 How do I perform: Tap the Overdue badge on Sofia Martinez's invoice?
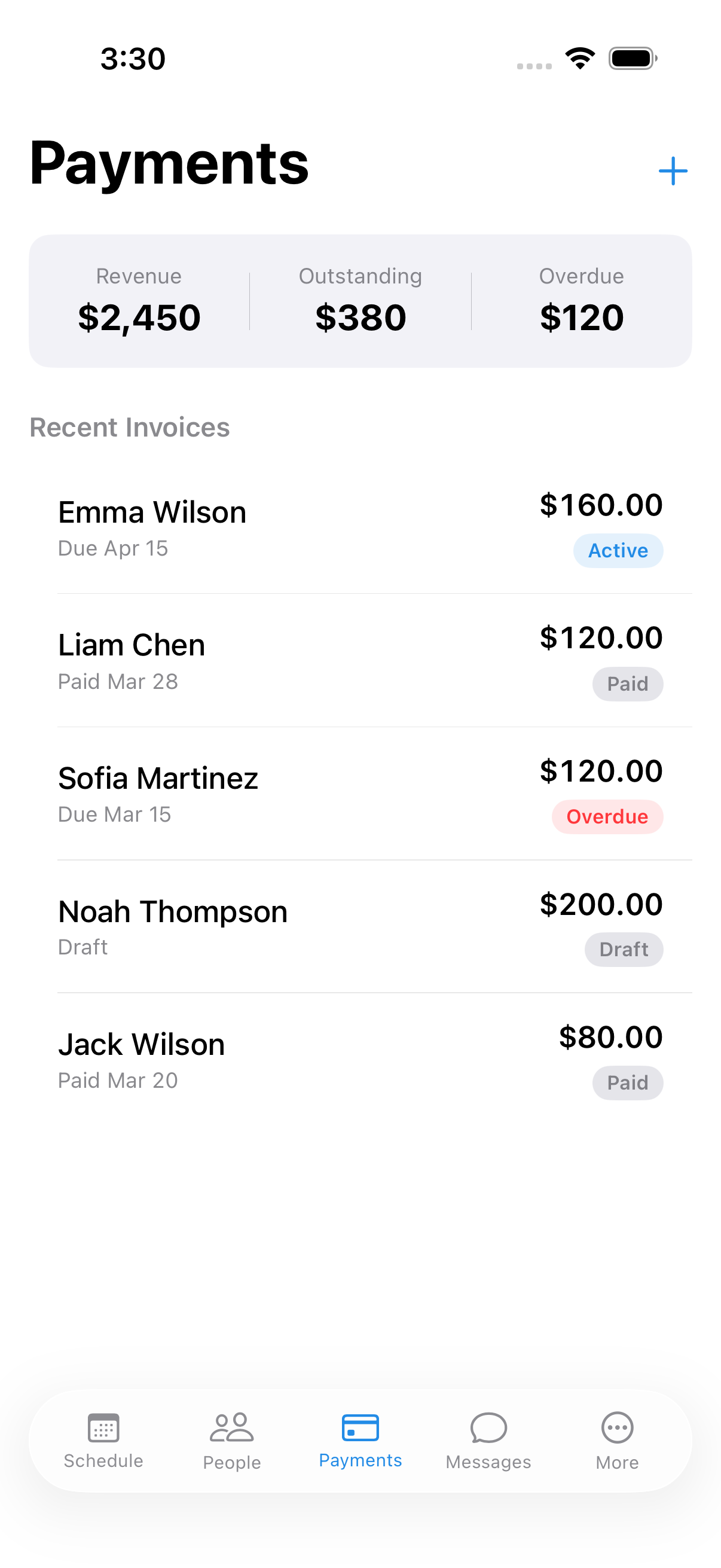(607, 816)
